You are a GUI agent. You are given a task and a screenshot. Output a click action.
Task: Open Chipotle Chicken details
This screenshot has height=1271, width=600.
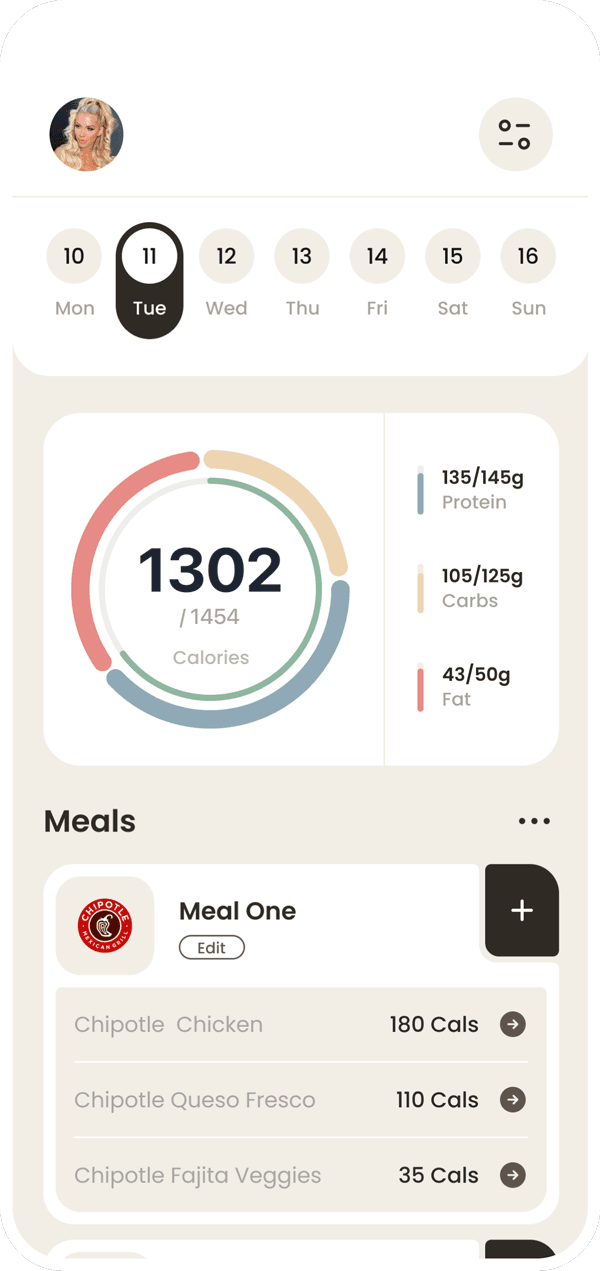[513, 1024]
